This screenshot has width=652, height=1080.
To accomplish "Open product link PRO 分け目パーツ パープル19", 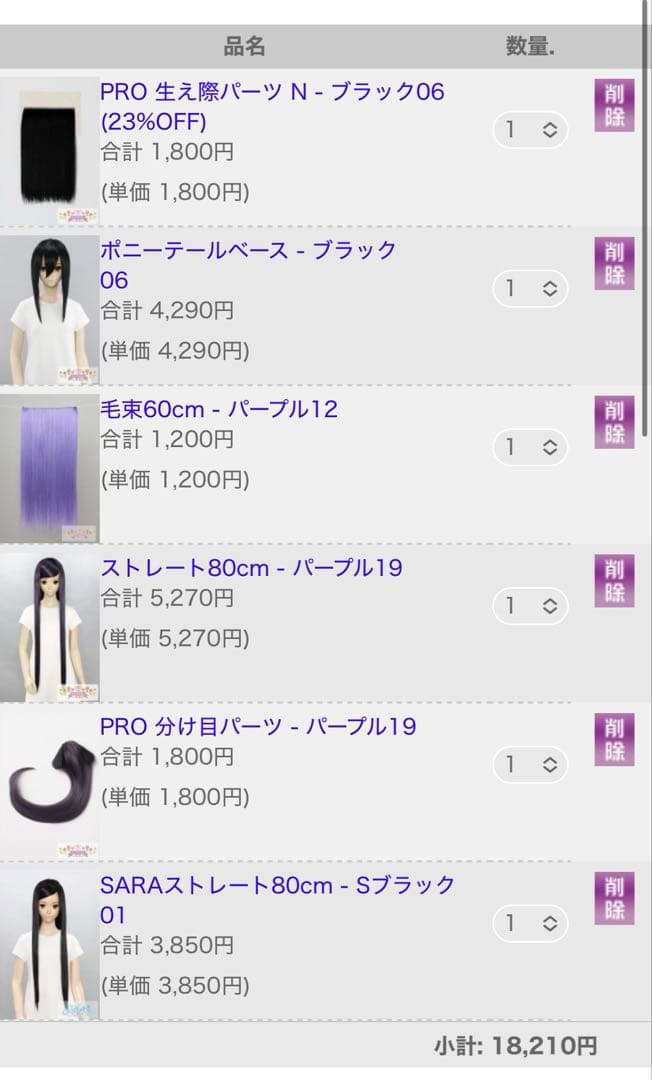I will (x=258, y=727).
